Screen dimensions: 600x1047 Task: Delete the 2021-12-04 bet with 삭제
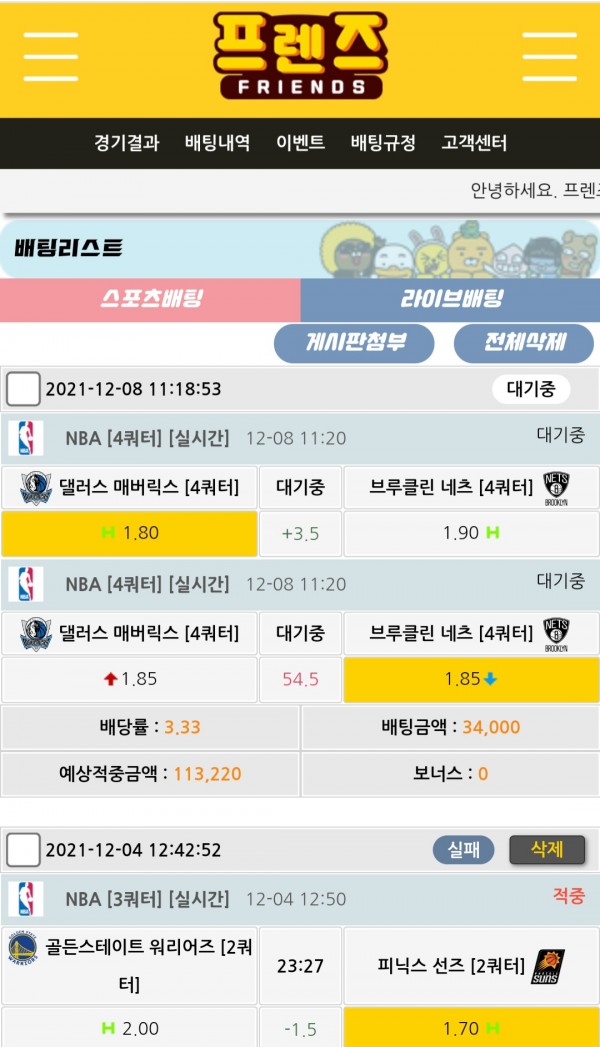pyautogui.click(x=546, y=850)
